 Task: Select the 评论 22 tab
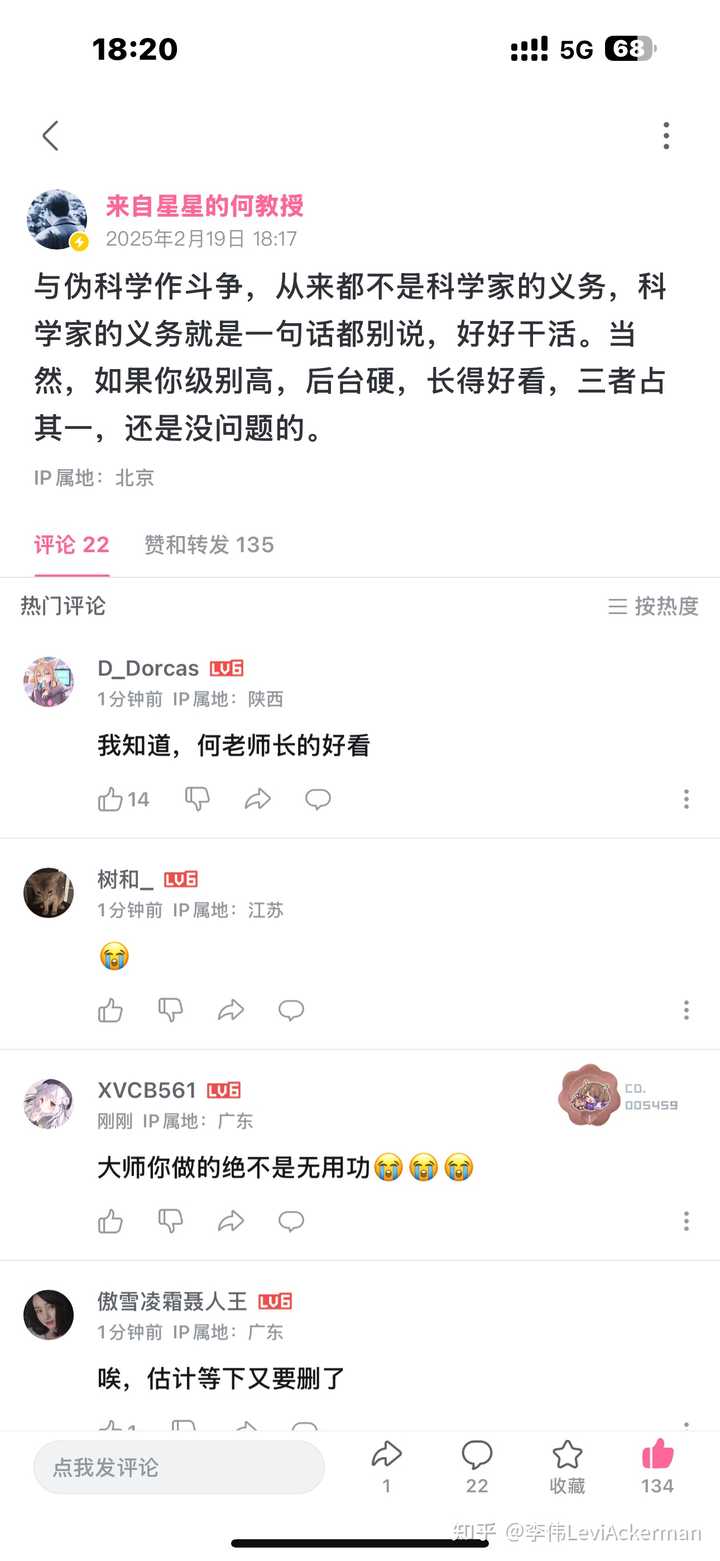pyautogui.click(x=72, y=545)
